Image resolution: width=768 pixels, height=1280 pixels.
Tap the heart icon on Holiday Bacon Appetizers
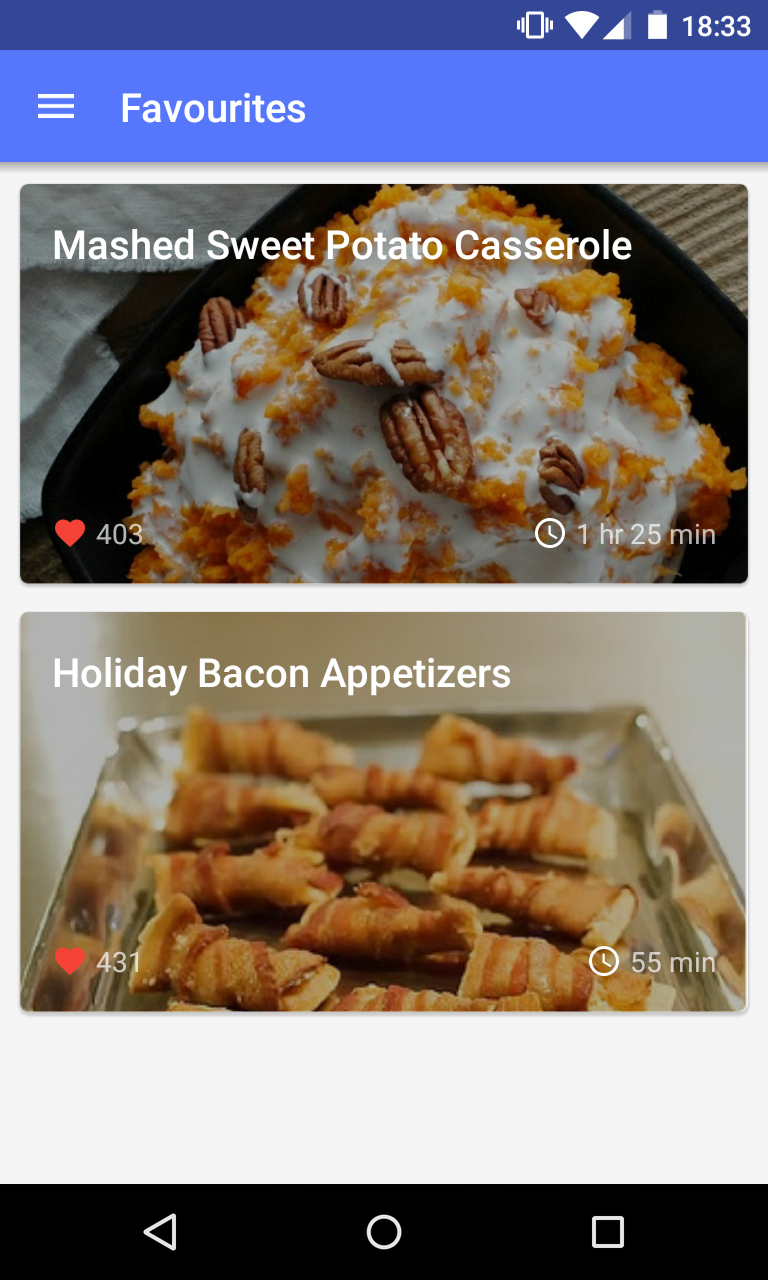70,962
